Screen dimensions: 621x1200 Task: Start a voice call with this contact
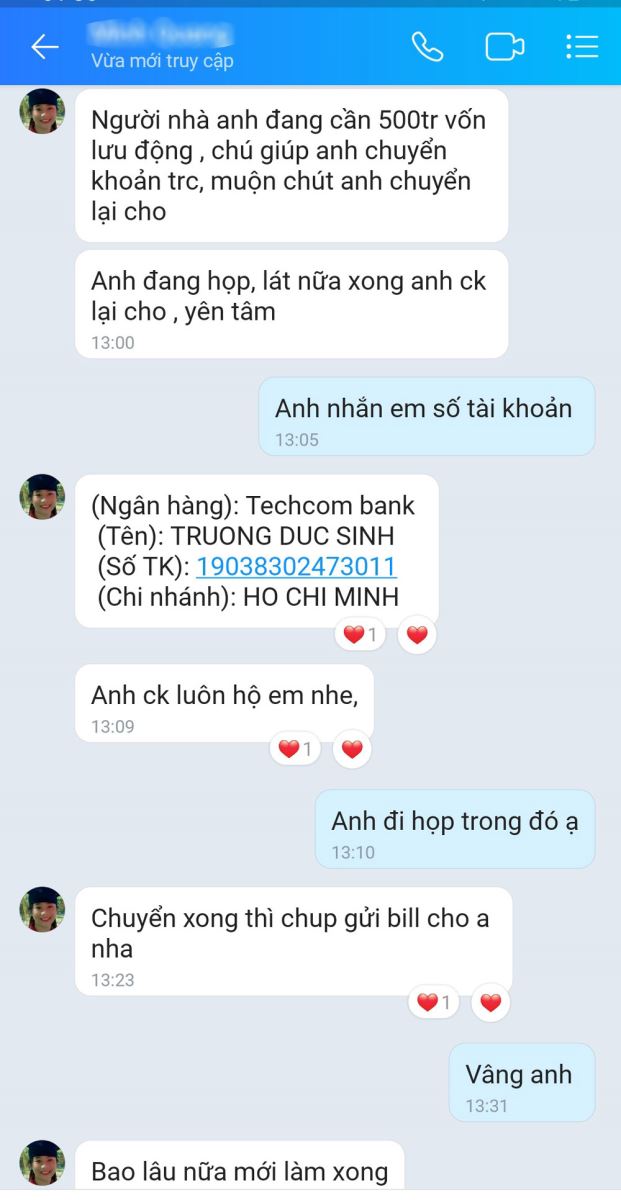tap(427, 47)
